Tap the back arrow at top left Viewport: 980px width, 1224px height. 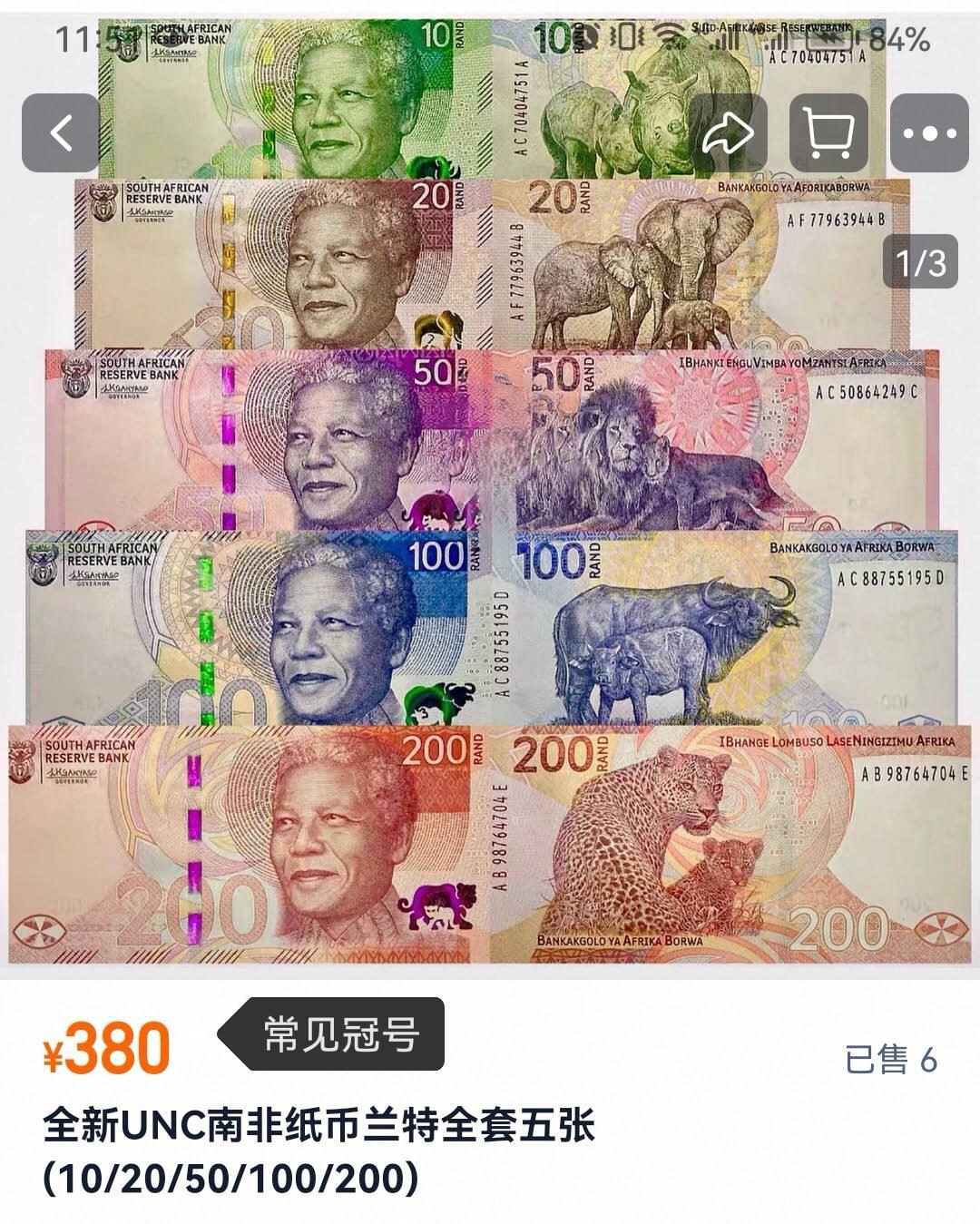coord(61,131)
